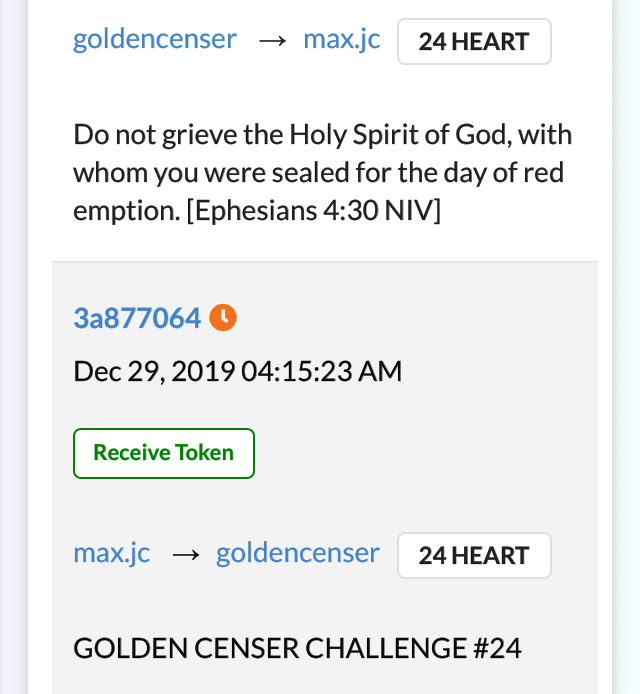Image resolution: width=640 pixels, height=694 pixels.
Task: Tap the Receive Token button
Action: pyautogui.click(x=164, y=453)
